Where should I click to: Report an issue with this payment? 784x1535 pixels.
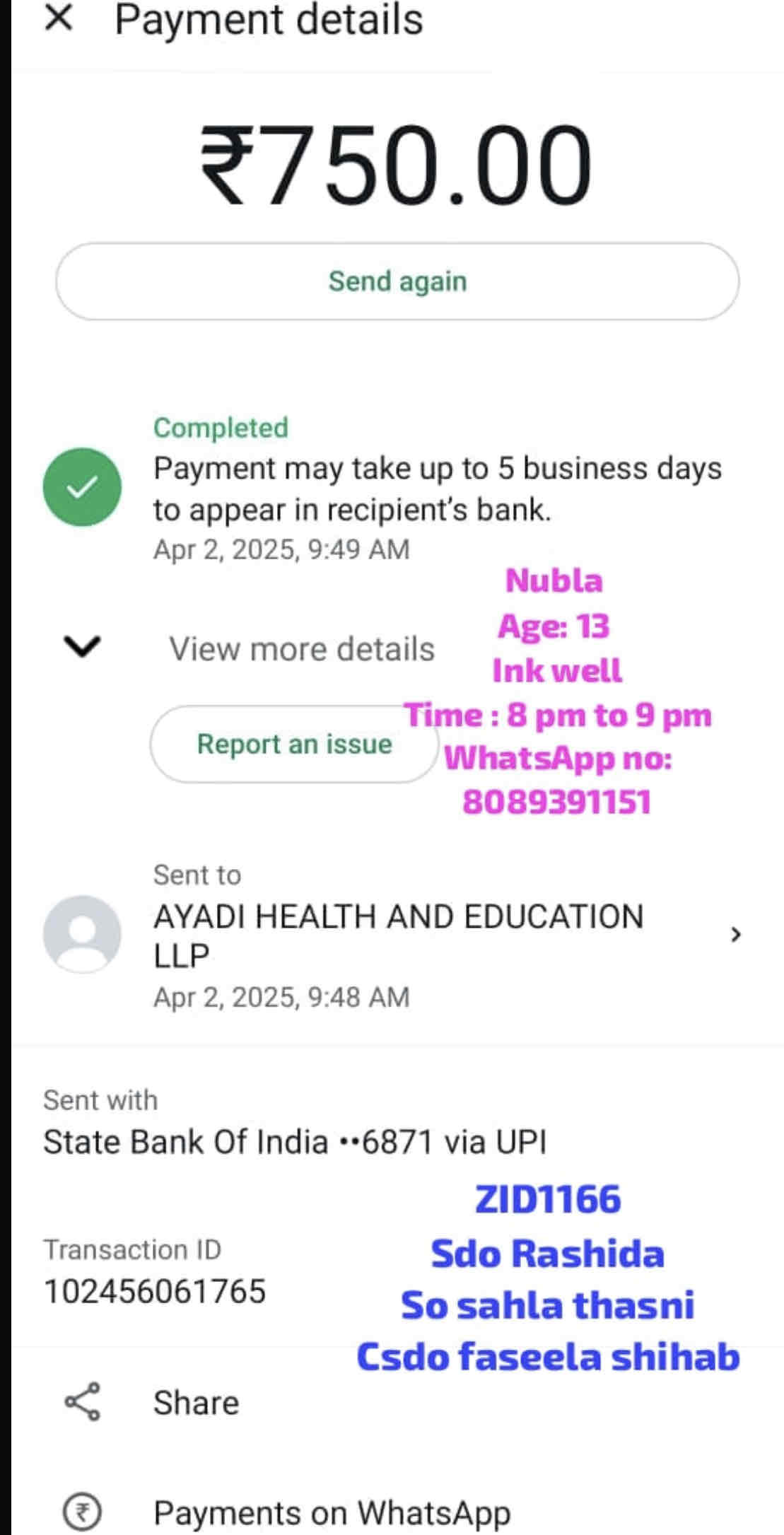coord(293,744)
